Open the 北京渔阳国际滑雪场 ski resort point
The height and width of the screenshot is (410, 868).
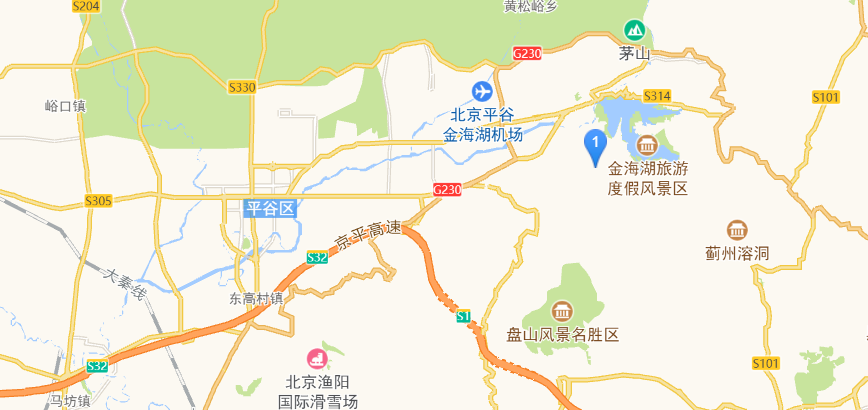pos(317,357)
